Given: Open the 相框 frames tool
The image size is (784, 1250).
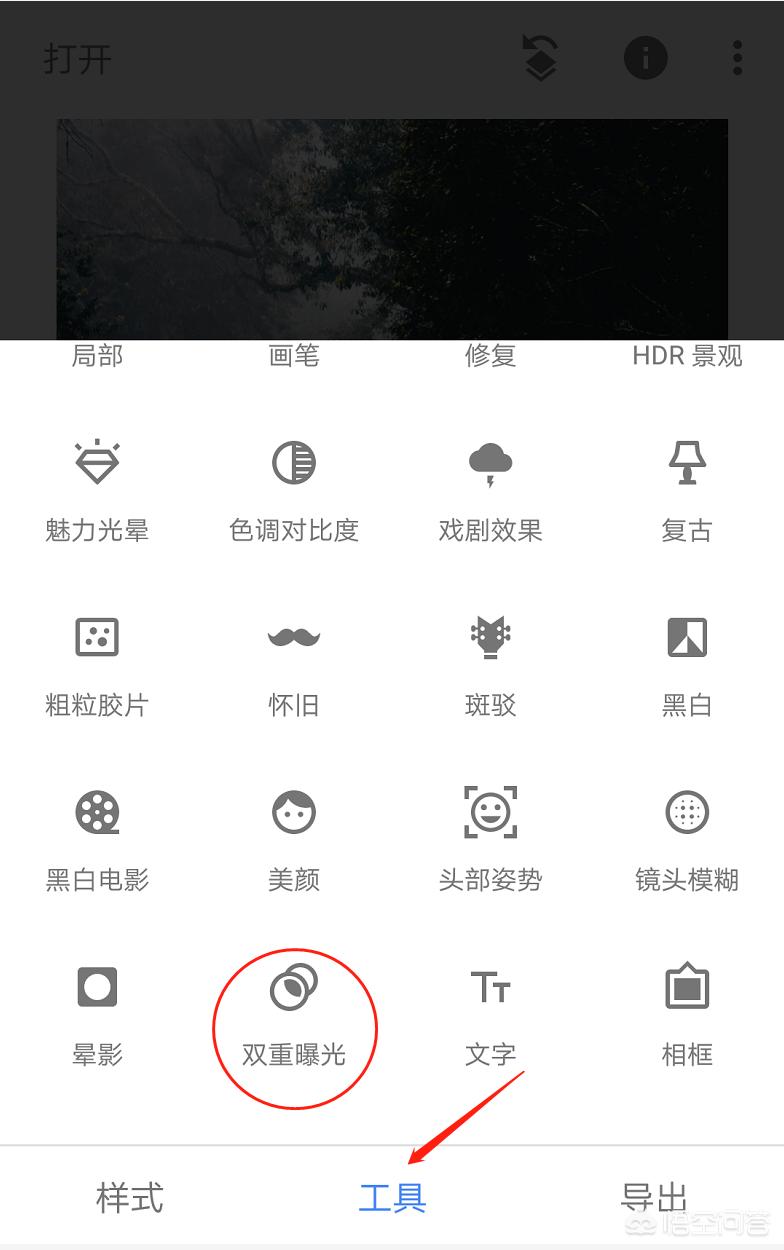Looking at the screenshot, I should coord(685,1012).
